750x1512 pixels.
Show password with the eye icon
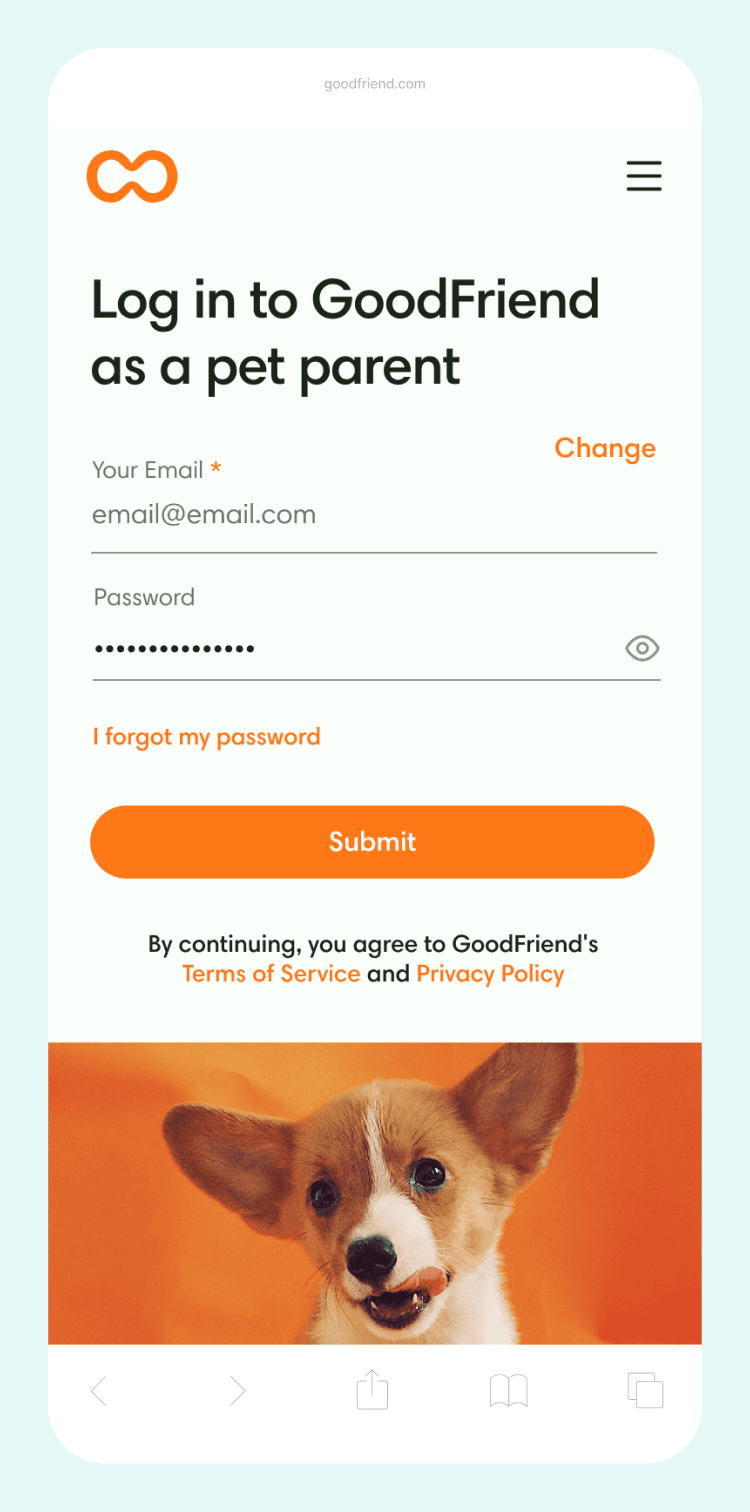tap(642, 649)
